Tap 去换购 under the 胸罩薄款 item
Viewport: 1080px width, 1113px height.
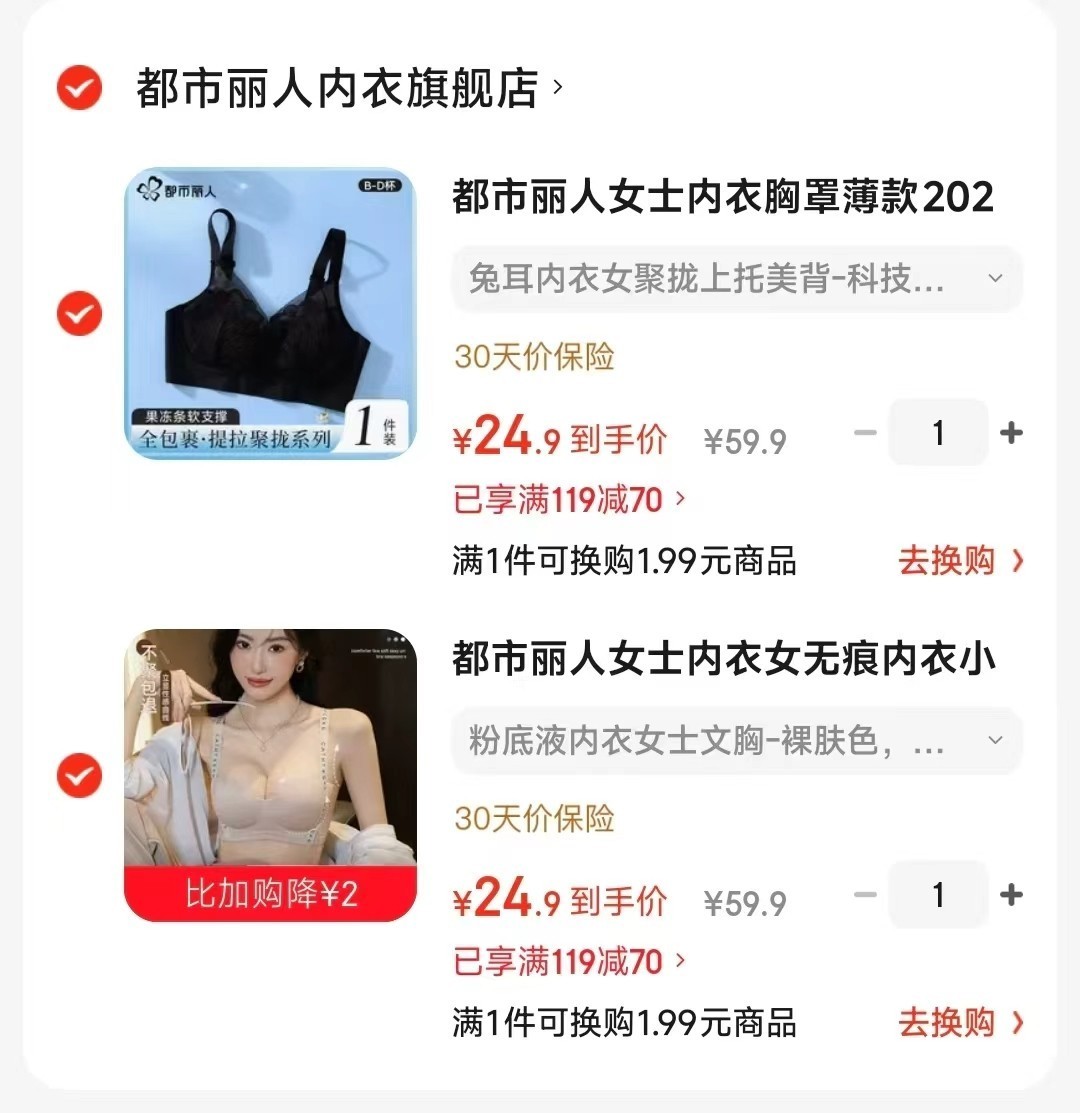[x=960, y=561]
